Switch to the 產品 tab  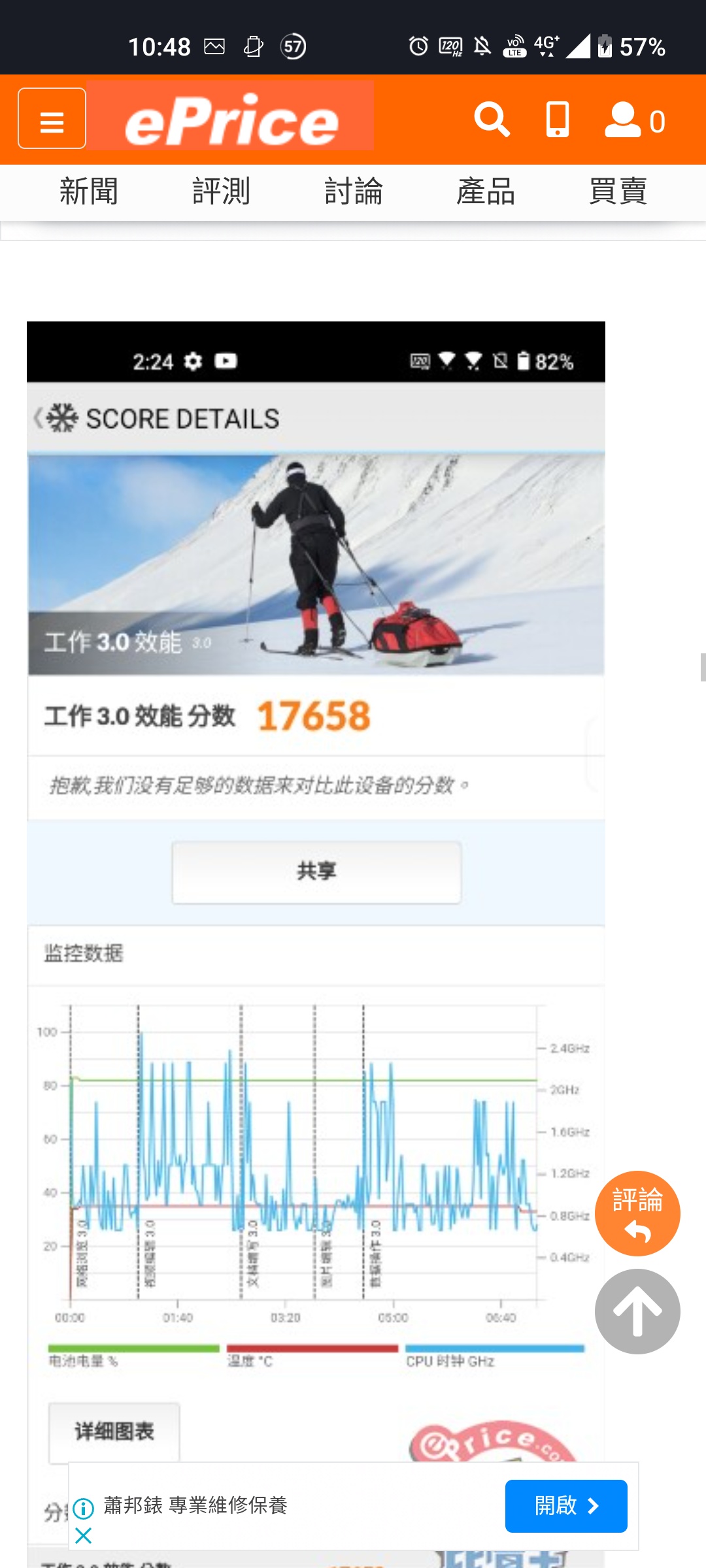485,191
